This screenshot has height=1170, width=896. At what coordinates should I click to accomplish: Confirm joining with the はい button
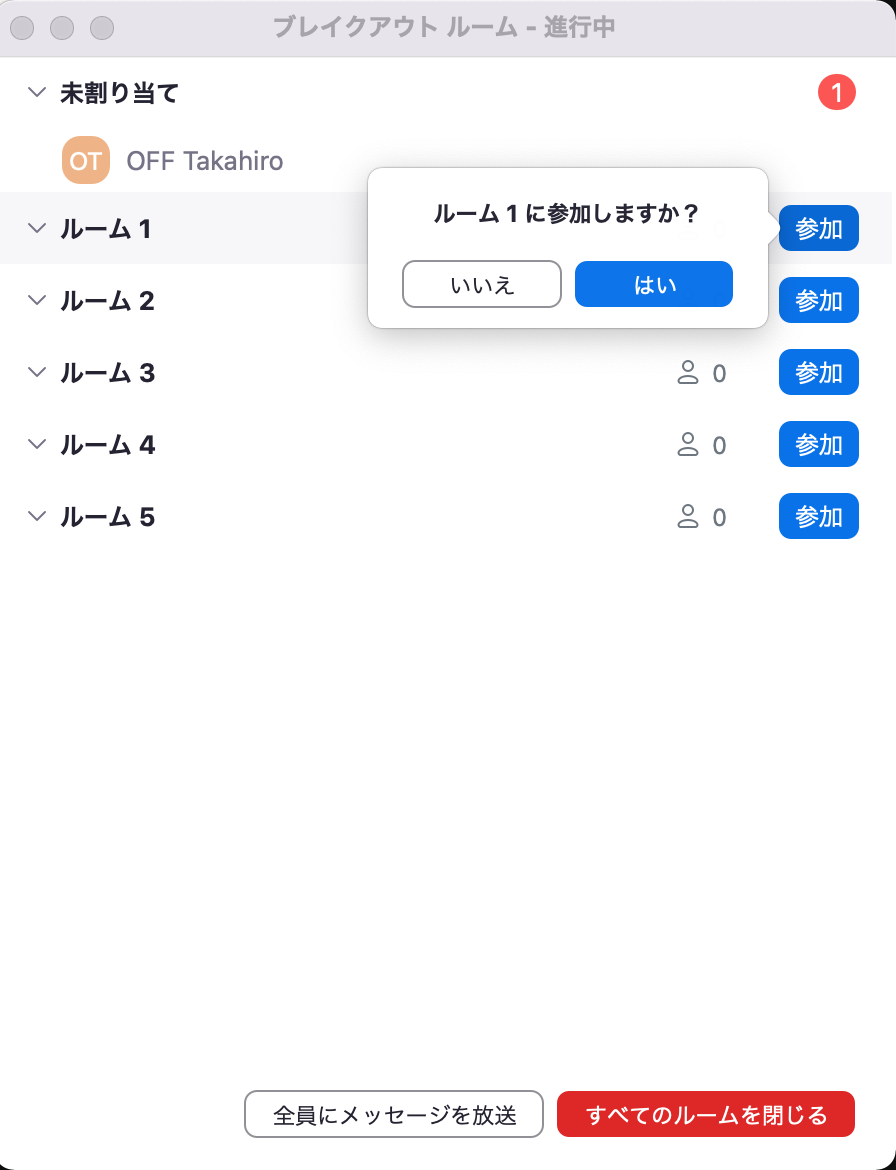[x=653, y=284]
